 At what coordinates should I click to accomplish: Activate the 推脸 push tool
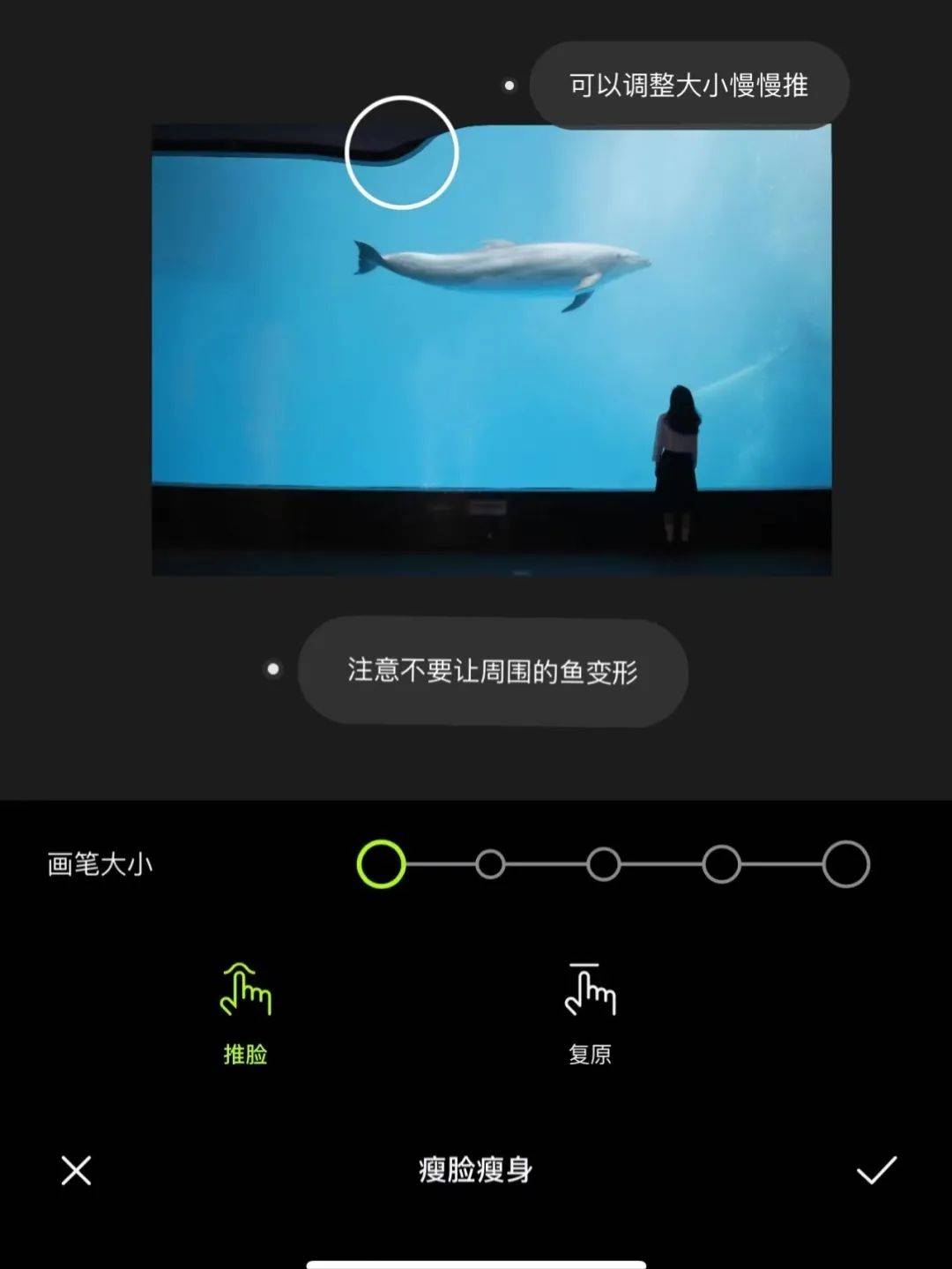245,1012
